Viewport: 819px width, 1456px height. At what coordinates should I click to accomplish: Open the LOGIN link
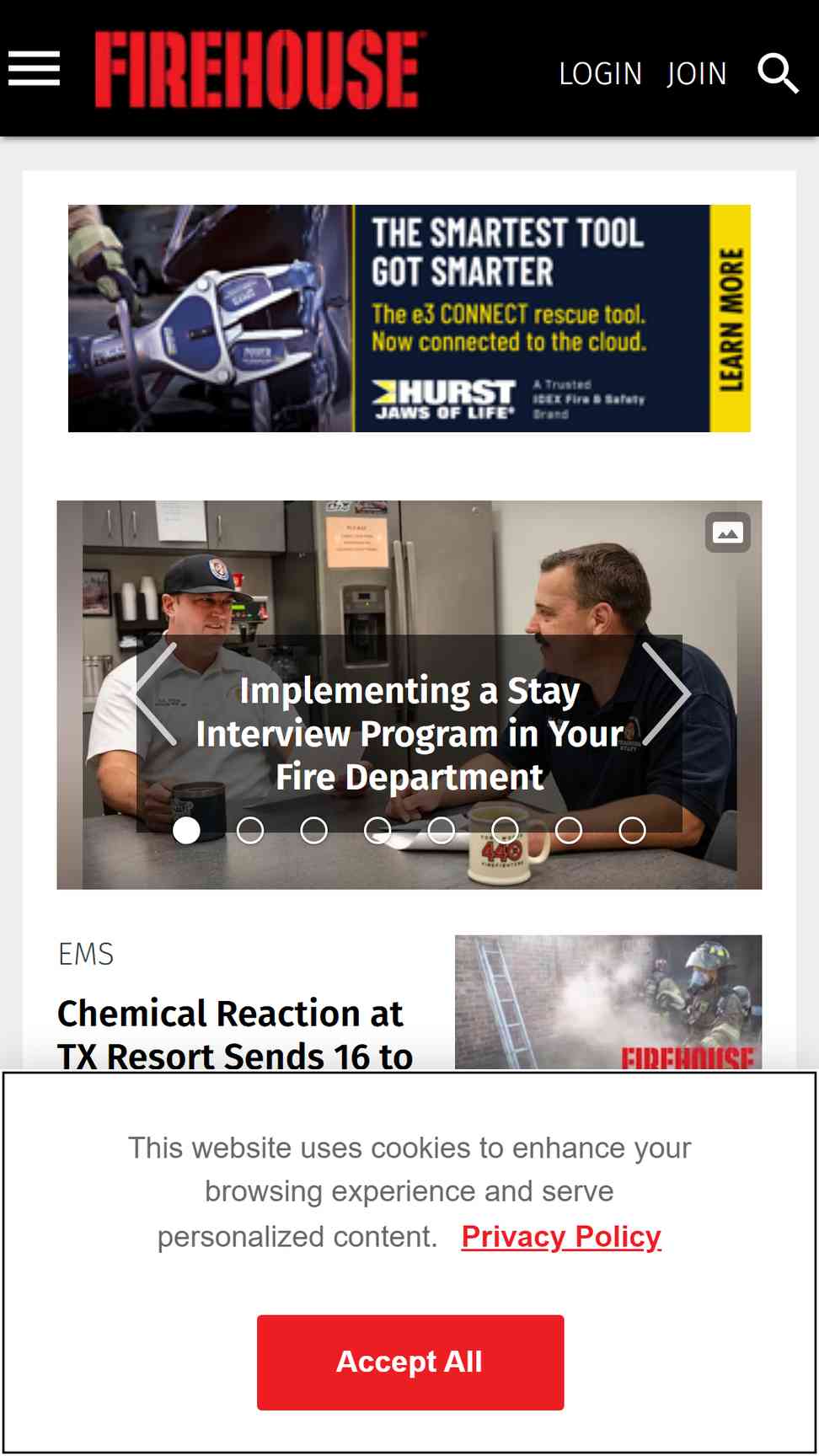[601, 74]
